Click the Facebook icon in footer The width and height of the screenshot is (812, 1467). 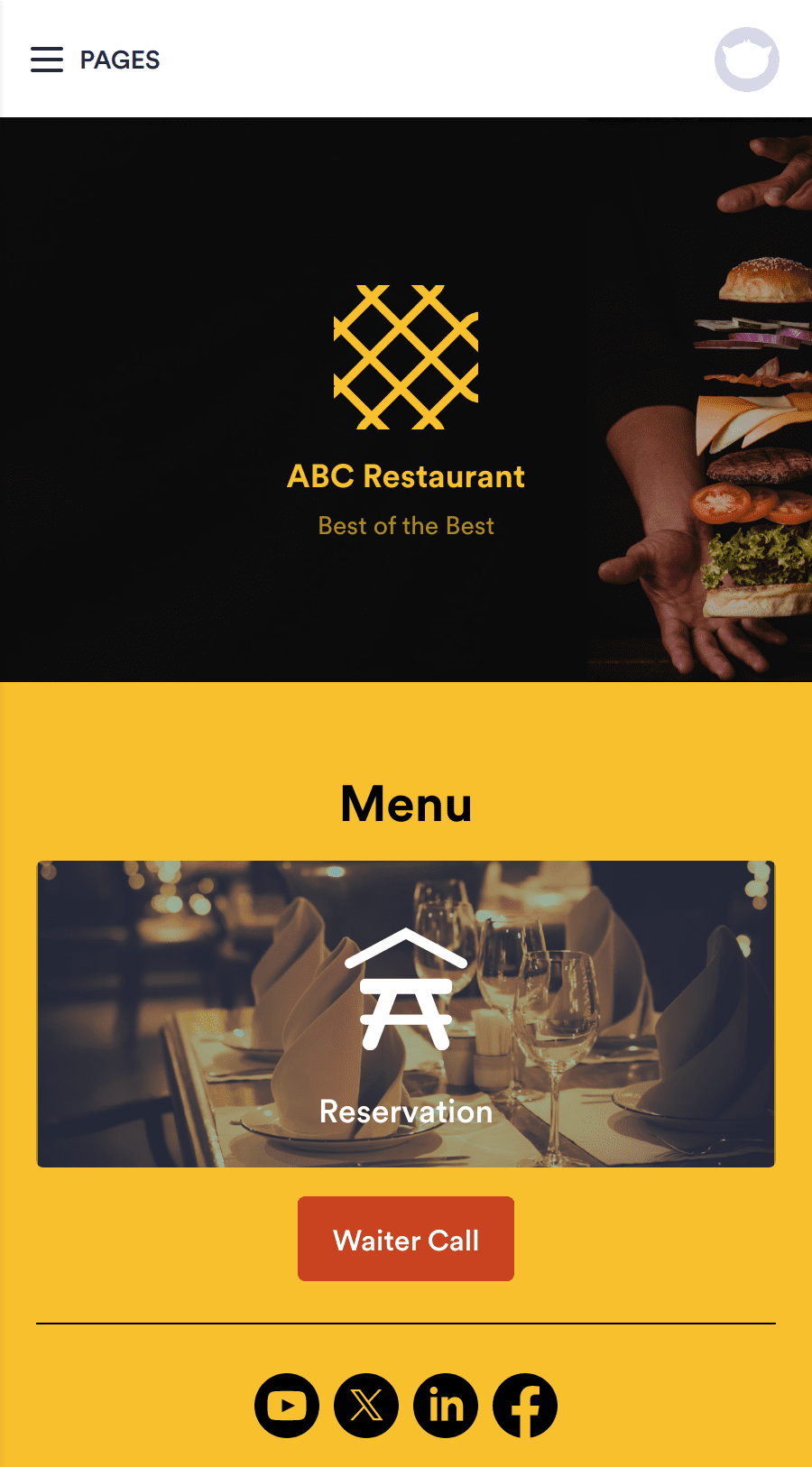525,1405
